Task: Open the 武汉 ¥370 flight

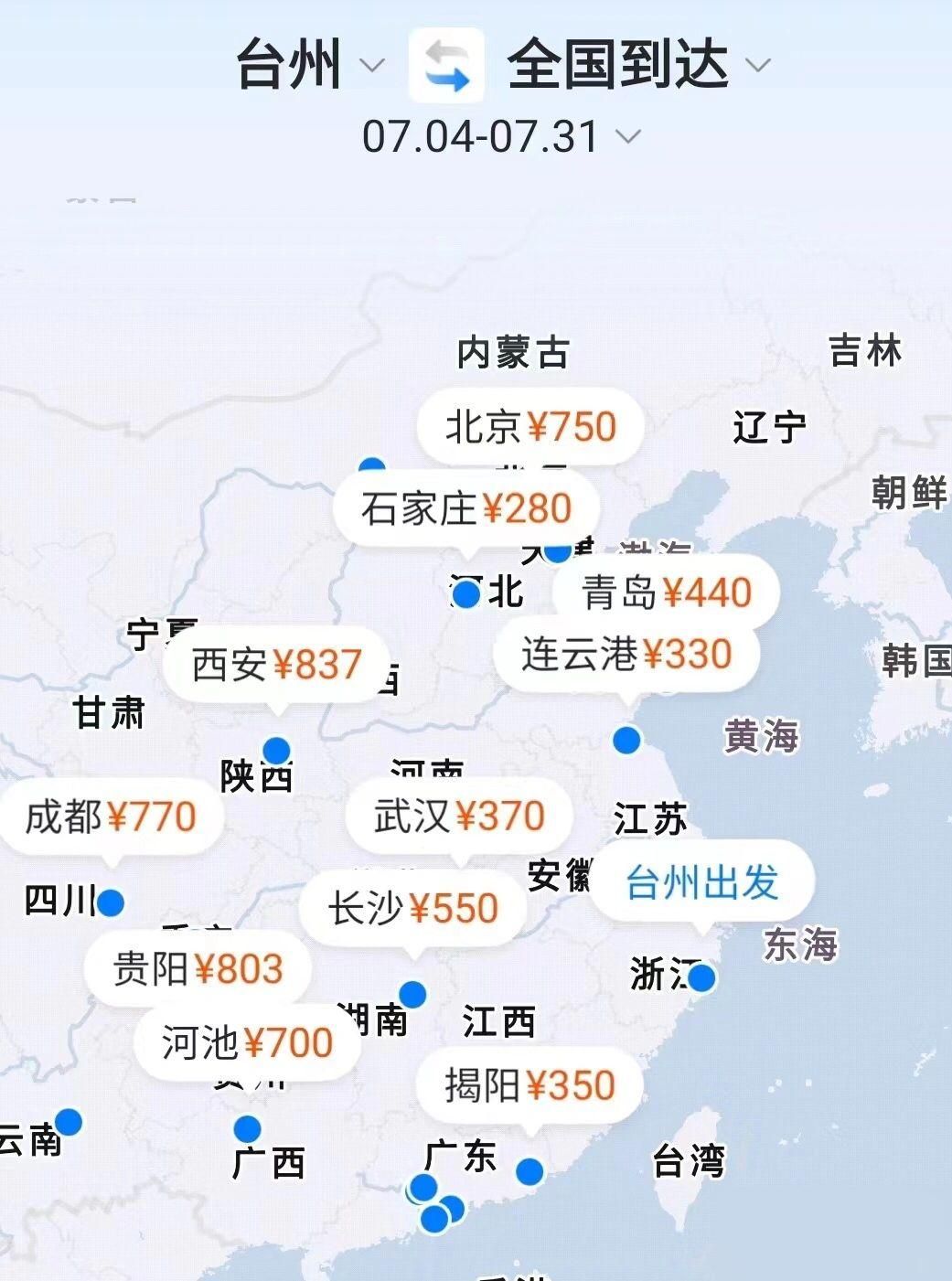Action: [x=459, y=816]
